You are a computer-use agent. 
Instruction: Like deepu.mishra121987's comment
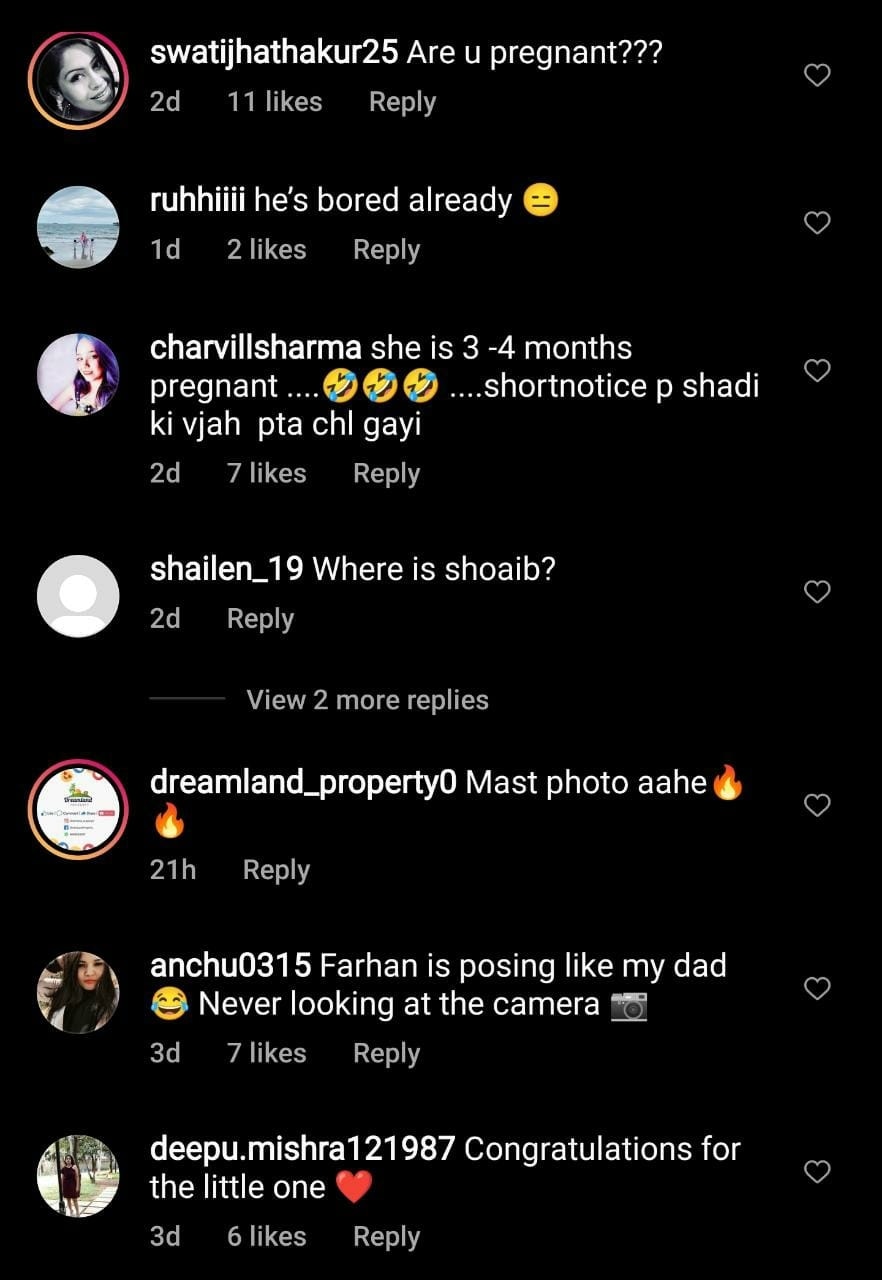818,1172
